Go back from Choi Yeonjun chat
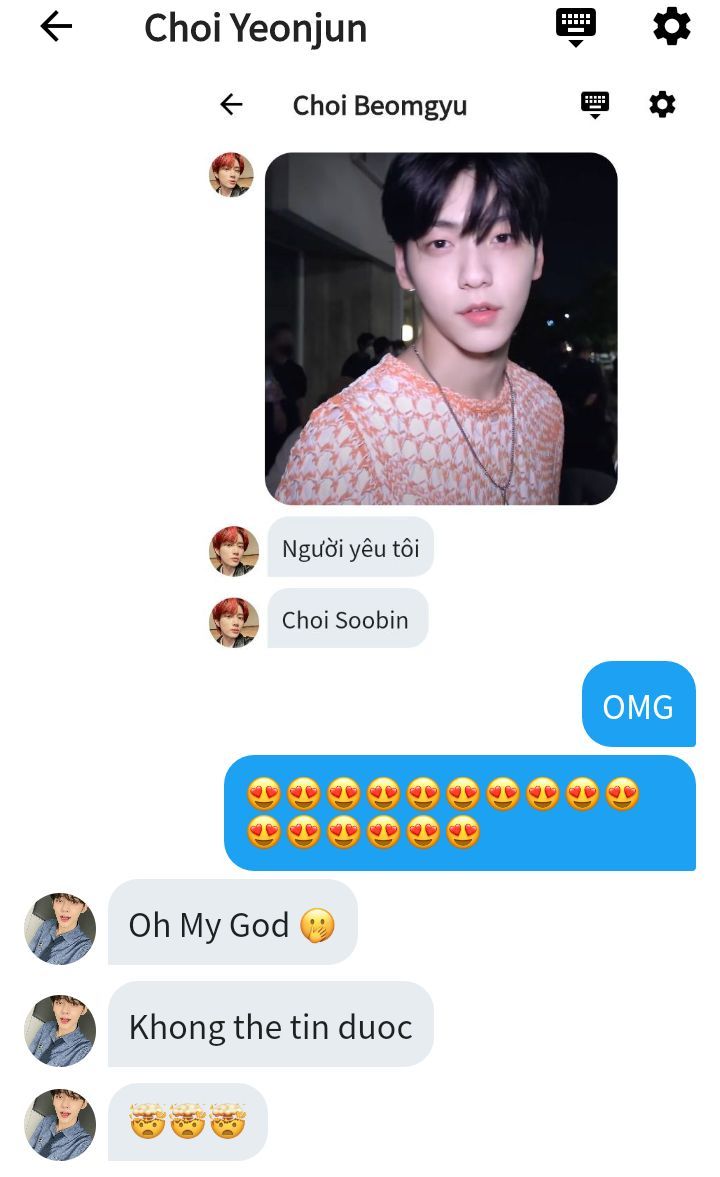 (56, 27)
